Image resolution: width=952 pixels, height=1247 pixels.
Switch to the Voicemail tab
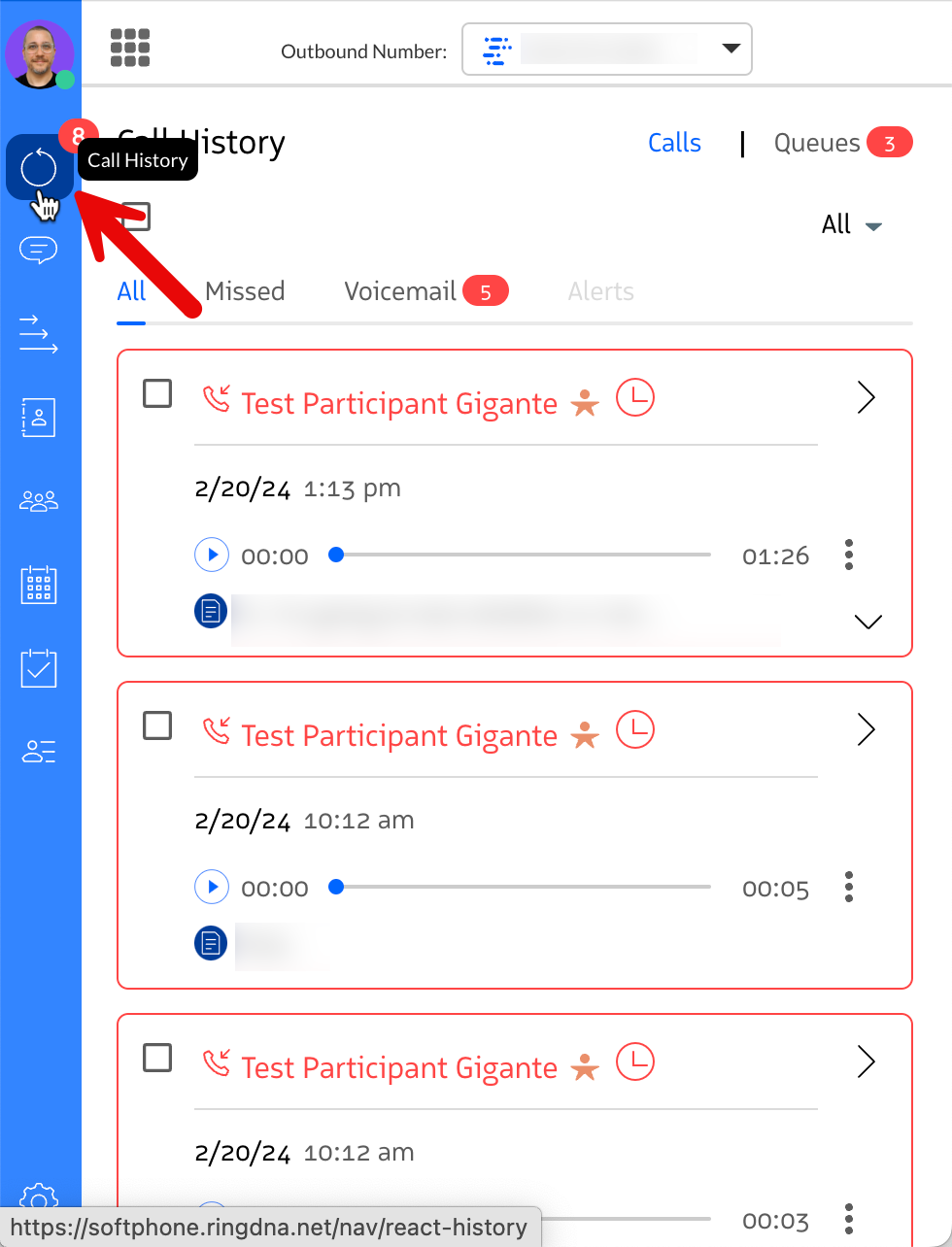point(400,291)
